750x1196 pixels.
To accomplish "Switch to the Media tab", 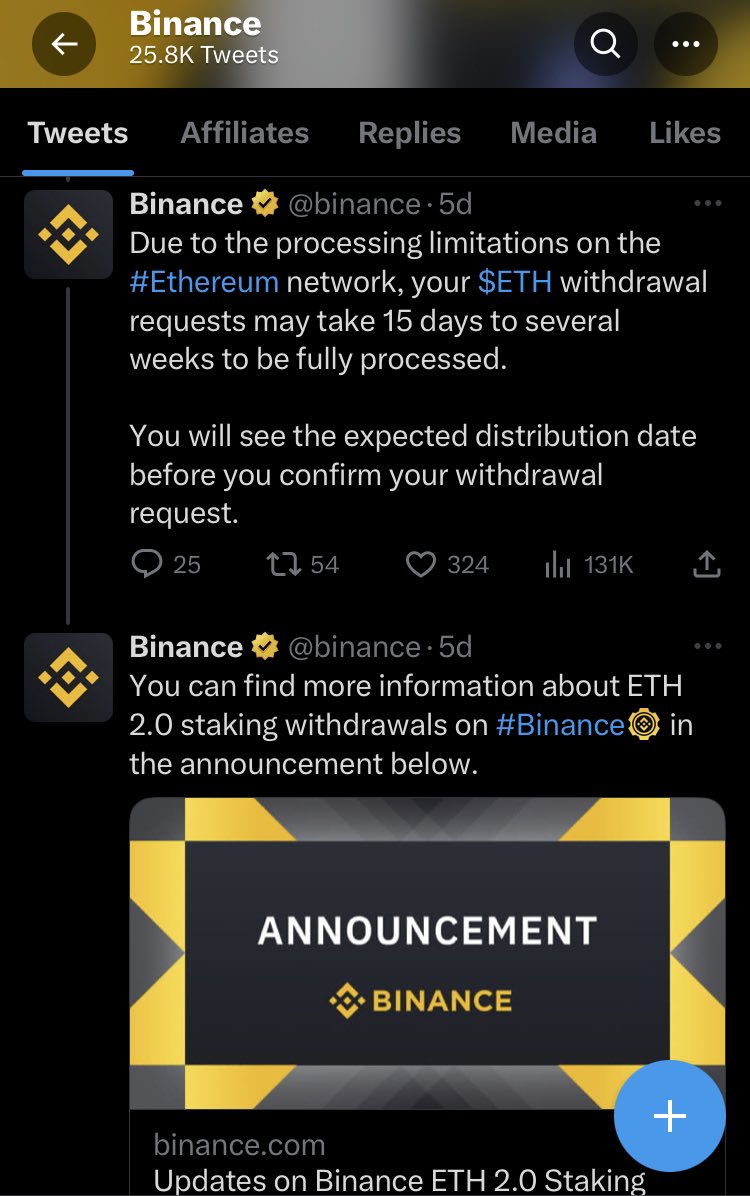I will pyautogui.click(x=553, y=133).
